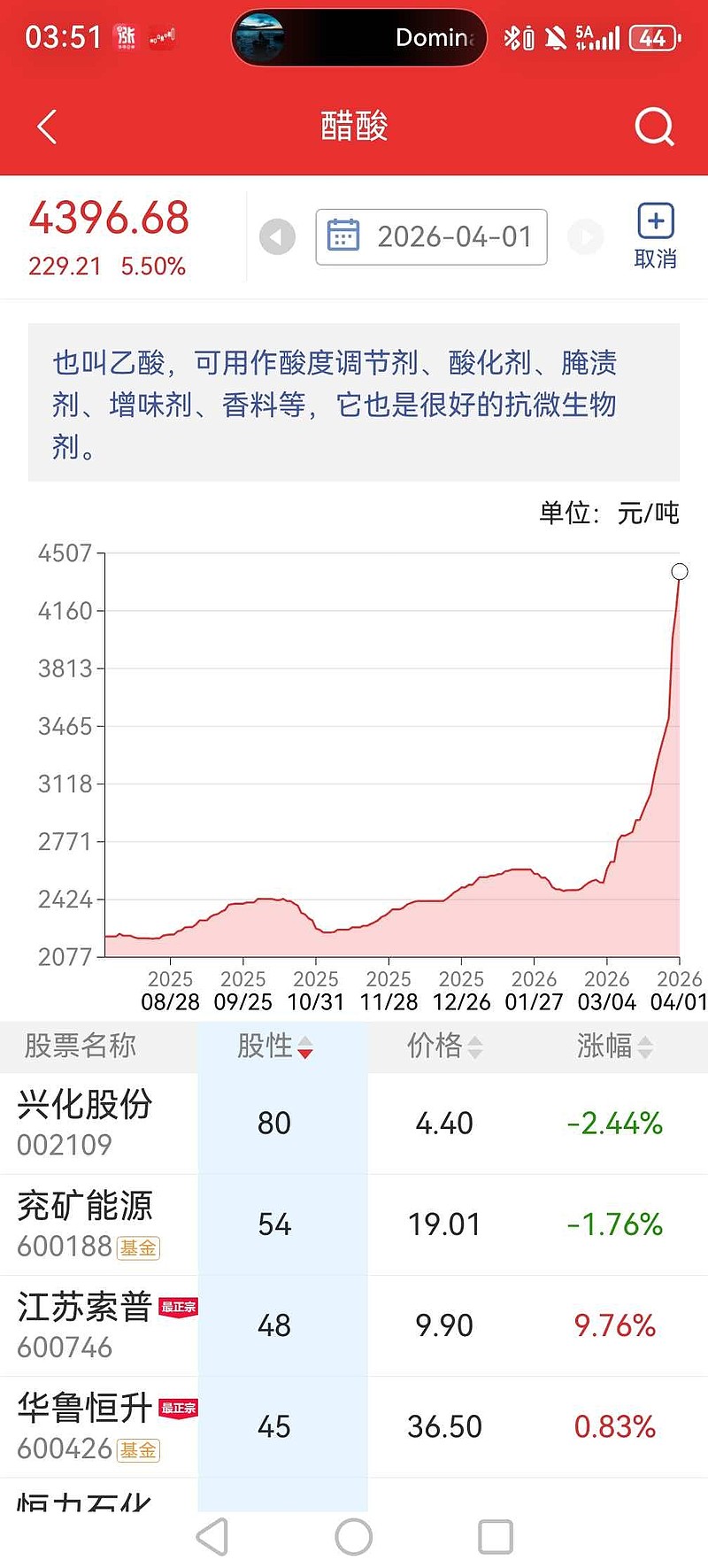708x1568 pixels.
Task: Open the 2026-04-01 date selector
Action: [431, 236]
